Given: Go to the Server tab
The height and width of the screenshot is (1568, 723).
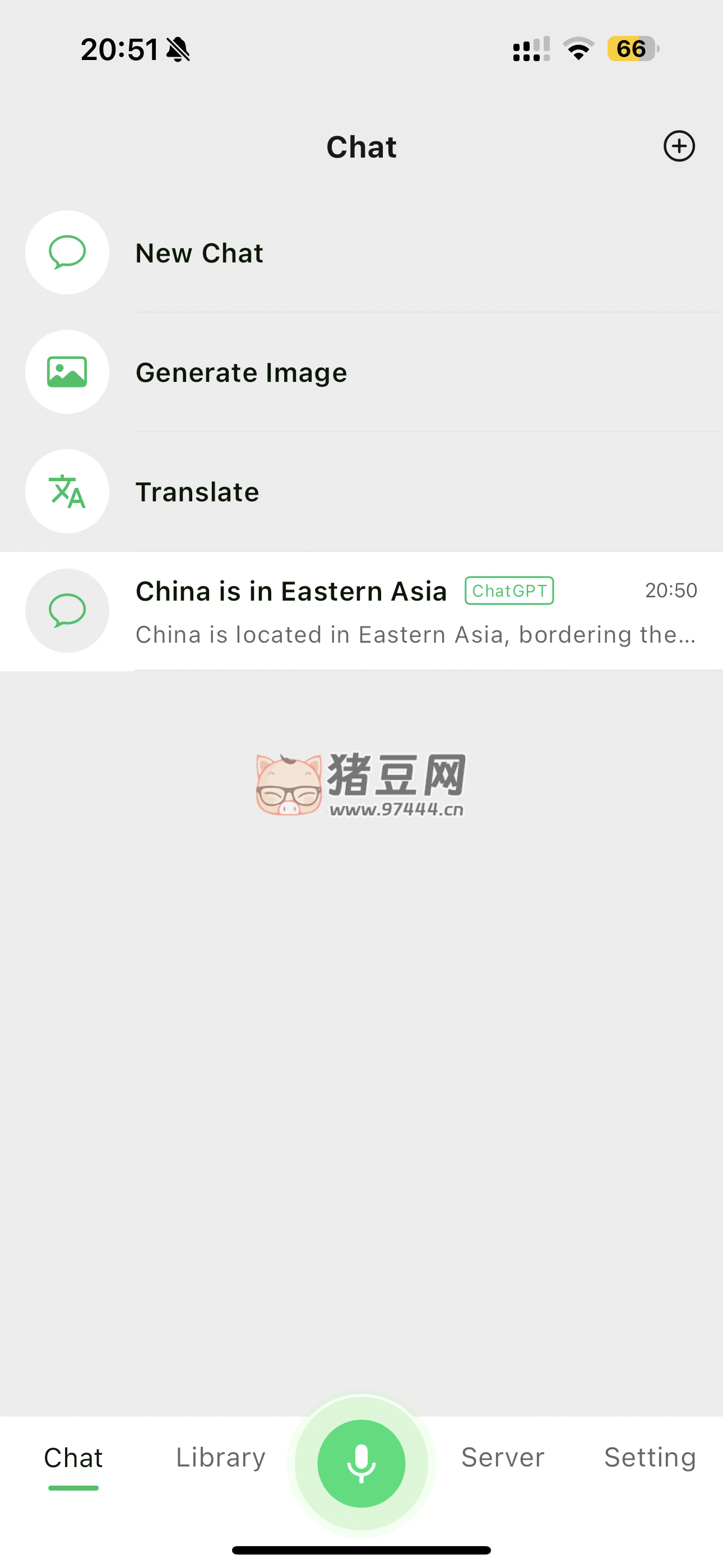Looking at the screenshot, I should pyautogui.click(x=503, y=1457).
